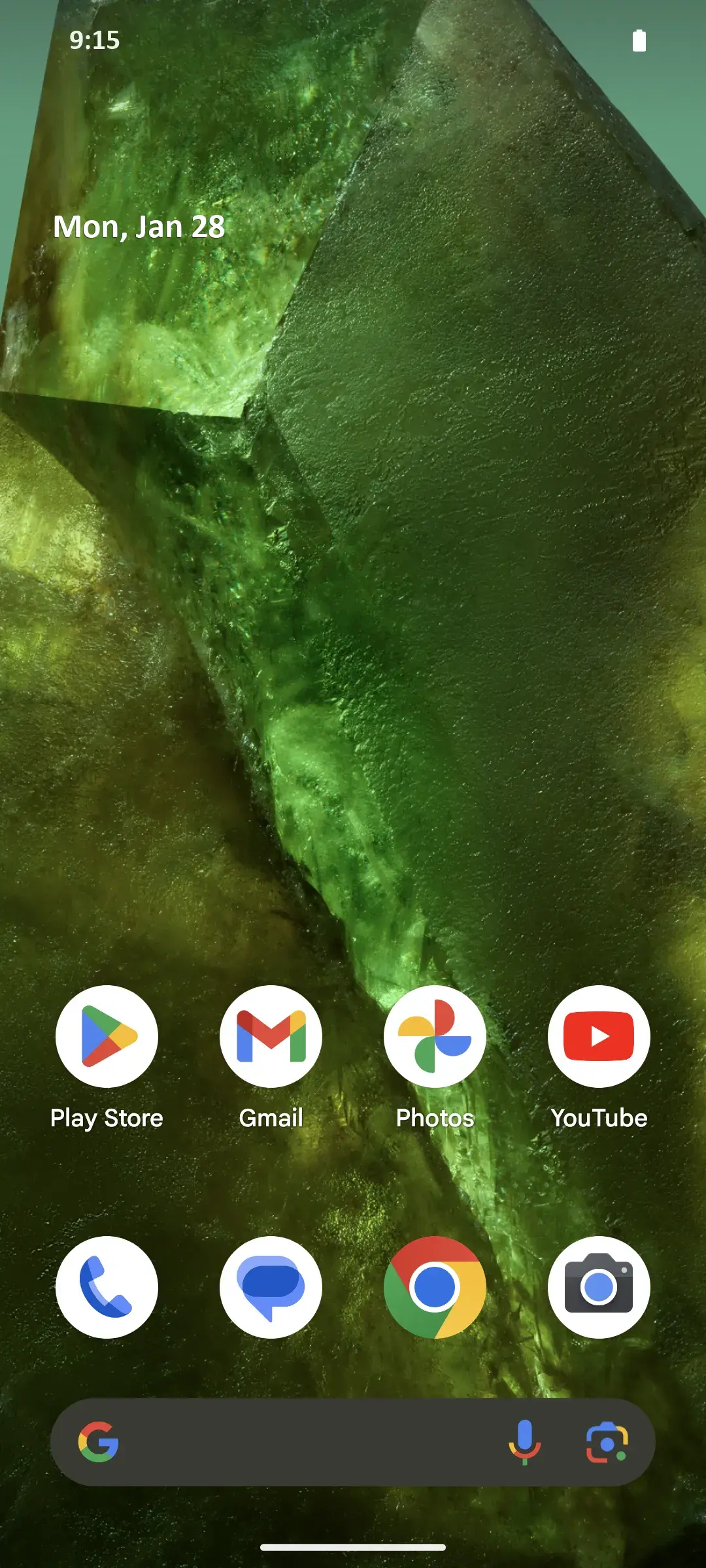
Task: Tap the Google search bar
Action: [301, 1442]
